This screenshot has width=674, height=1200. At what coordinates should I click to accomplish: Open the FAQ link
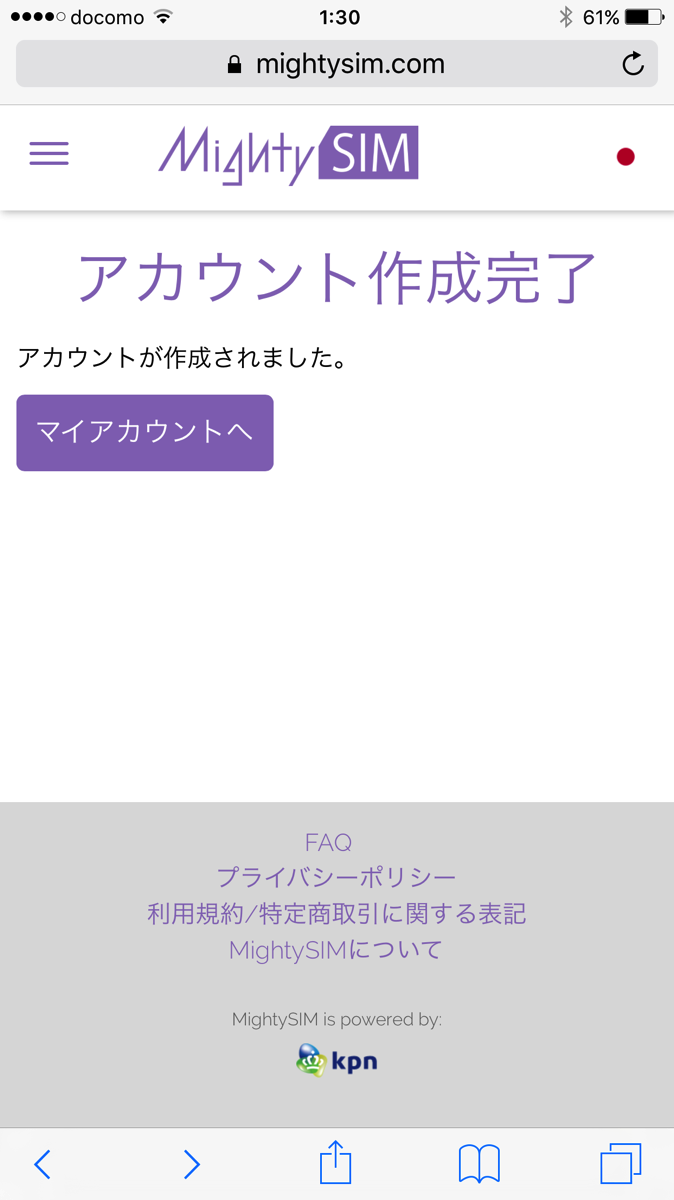pyautogui.click(x=329, y=842)
